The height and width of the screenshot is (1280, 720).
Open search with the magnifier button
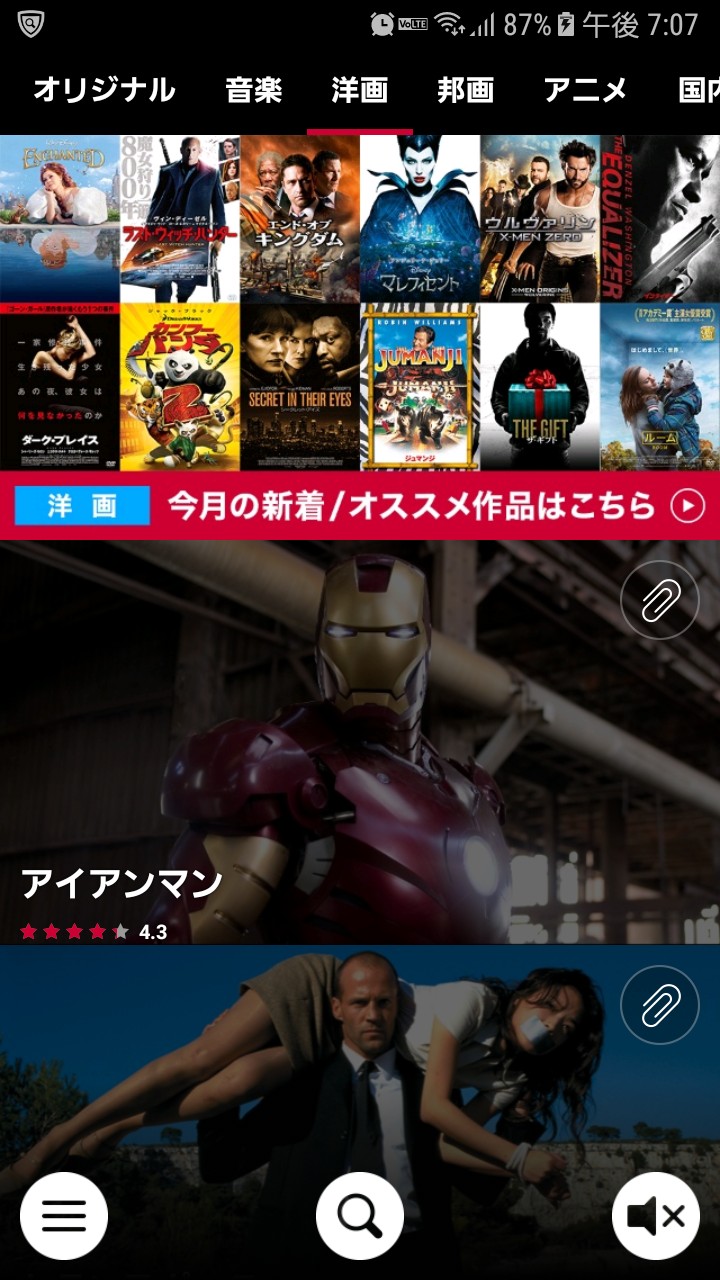coord(360,1216)
